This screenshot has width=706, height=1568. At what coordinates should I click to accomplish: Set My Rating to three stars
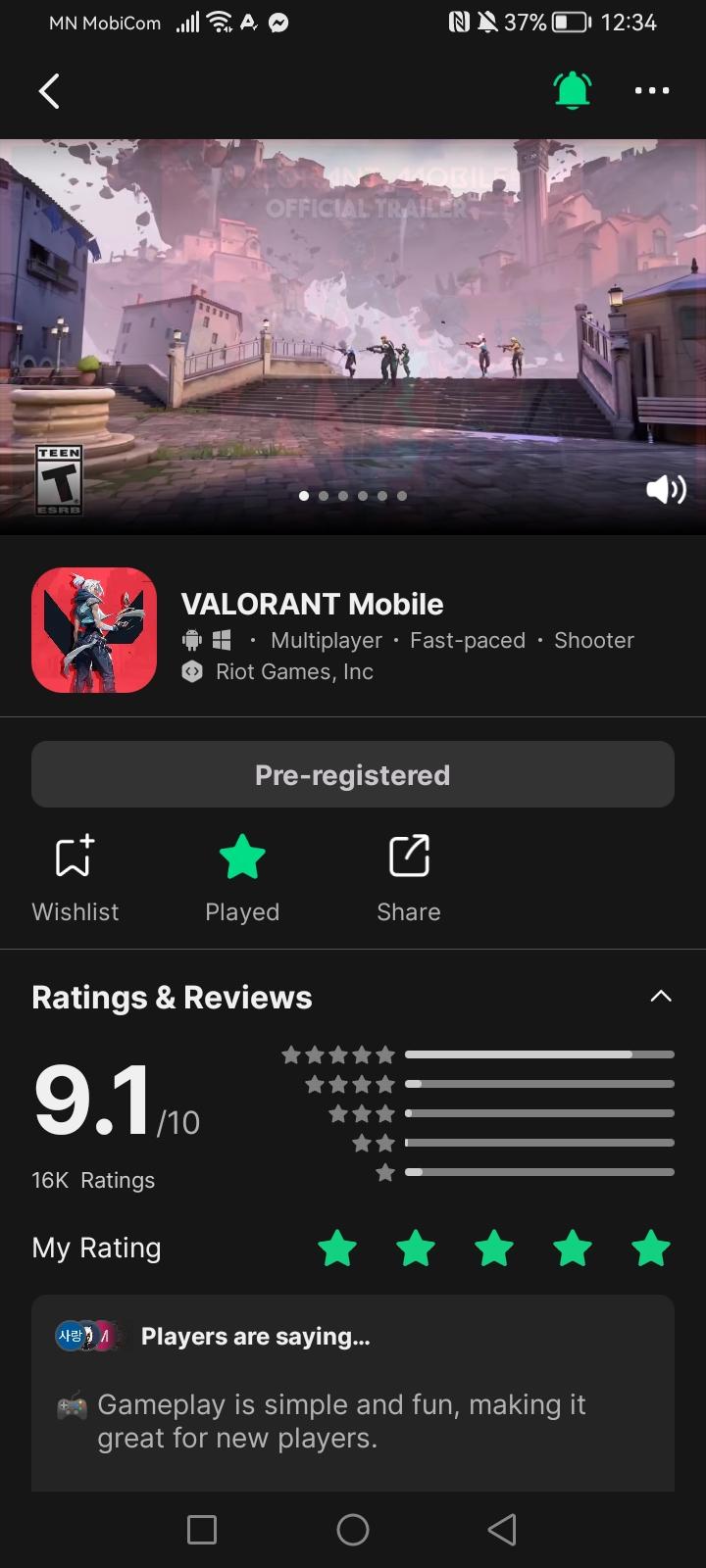(494, 1249)
